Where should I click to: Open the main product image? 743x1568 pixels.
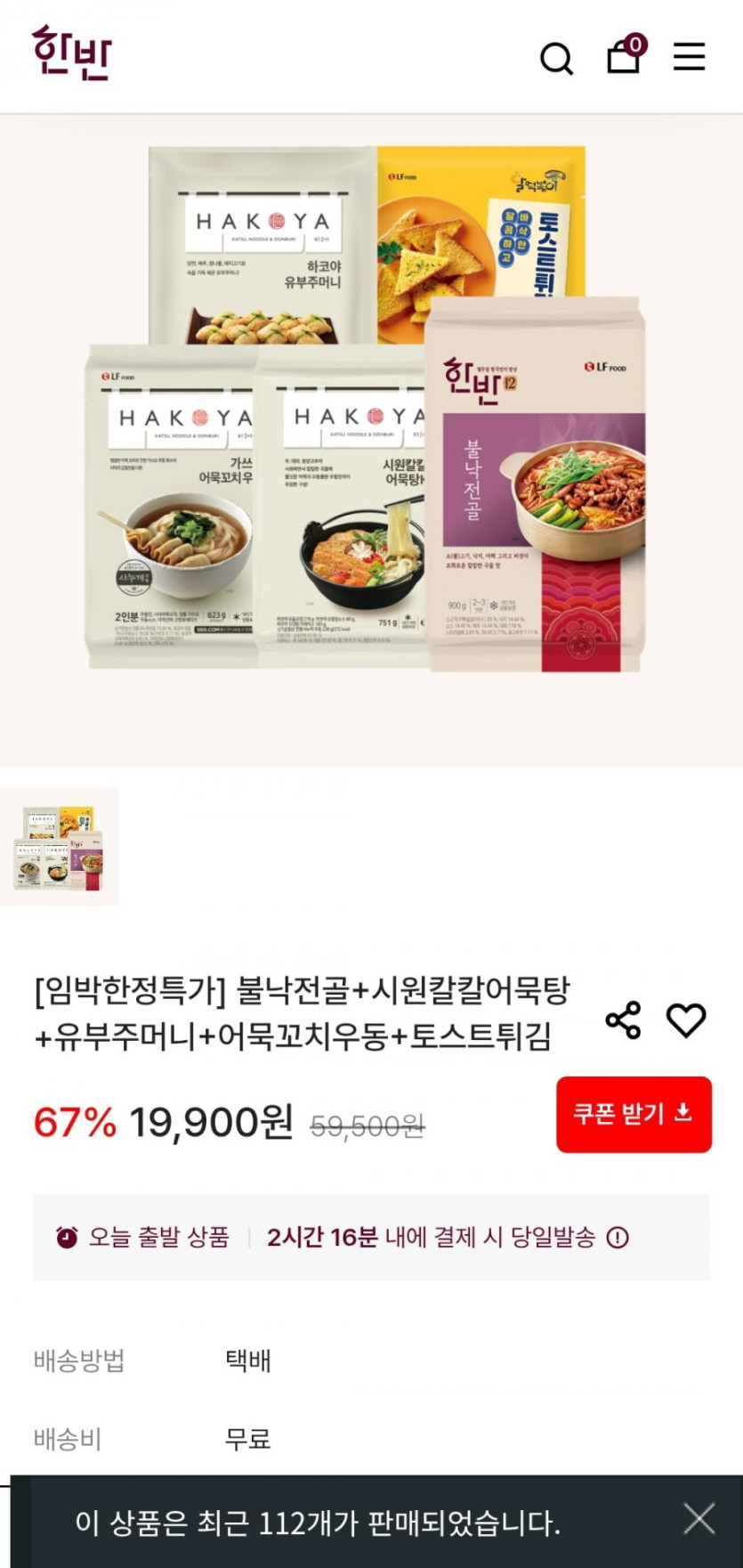tap(371, 441)
